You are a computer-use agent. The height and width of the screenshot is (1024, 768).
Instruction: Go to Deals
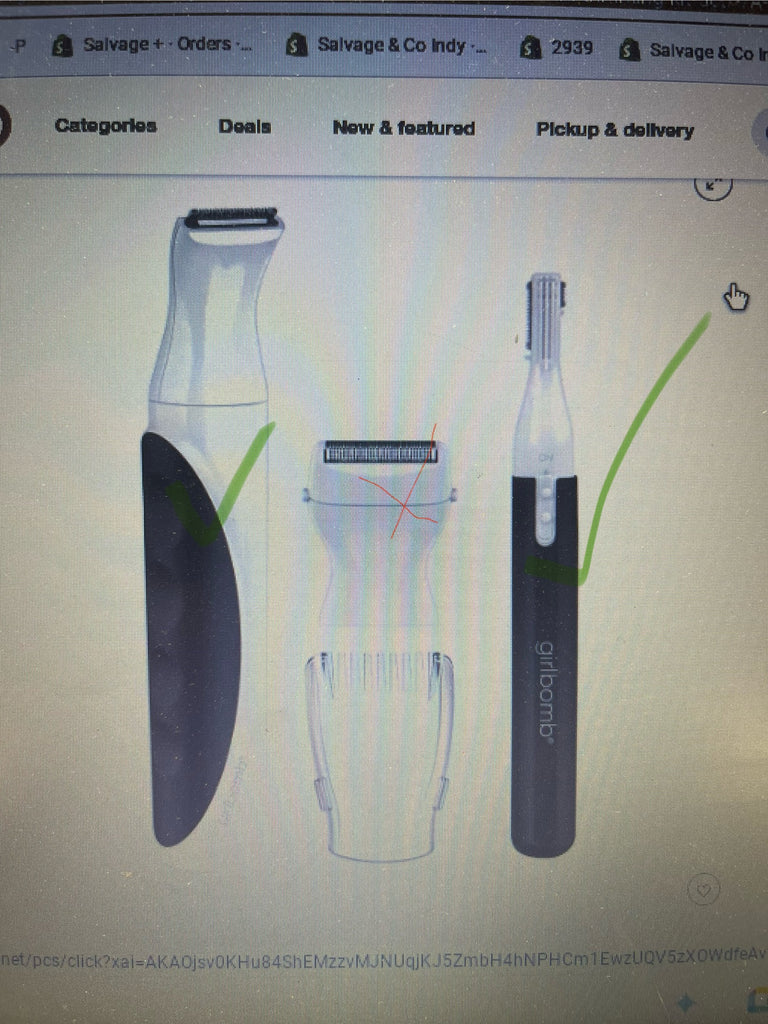pos(245,127)
